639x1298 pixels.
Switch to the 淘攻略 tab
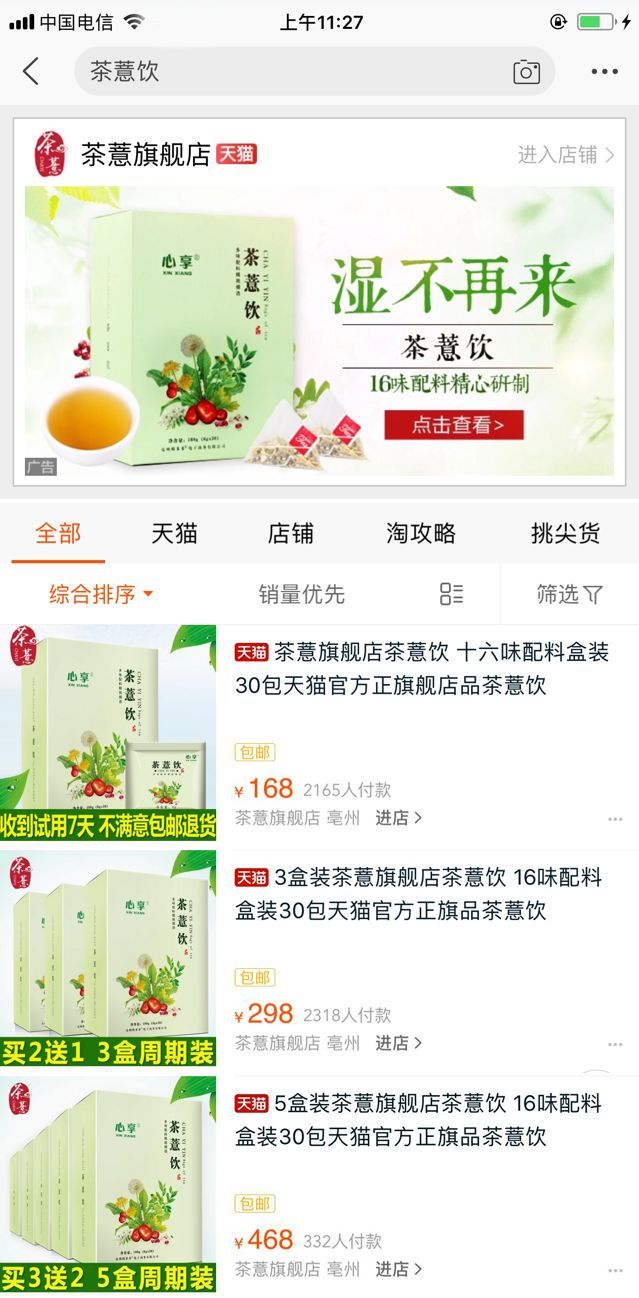pos(421,533)
